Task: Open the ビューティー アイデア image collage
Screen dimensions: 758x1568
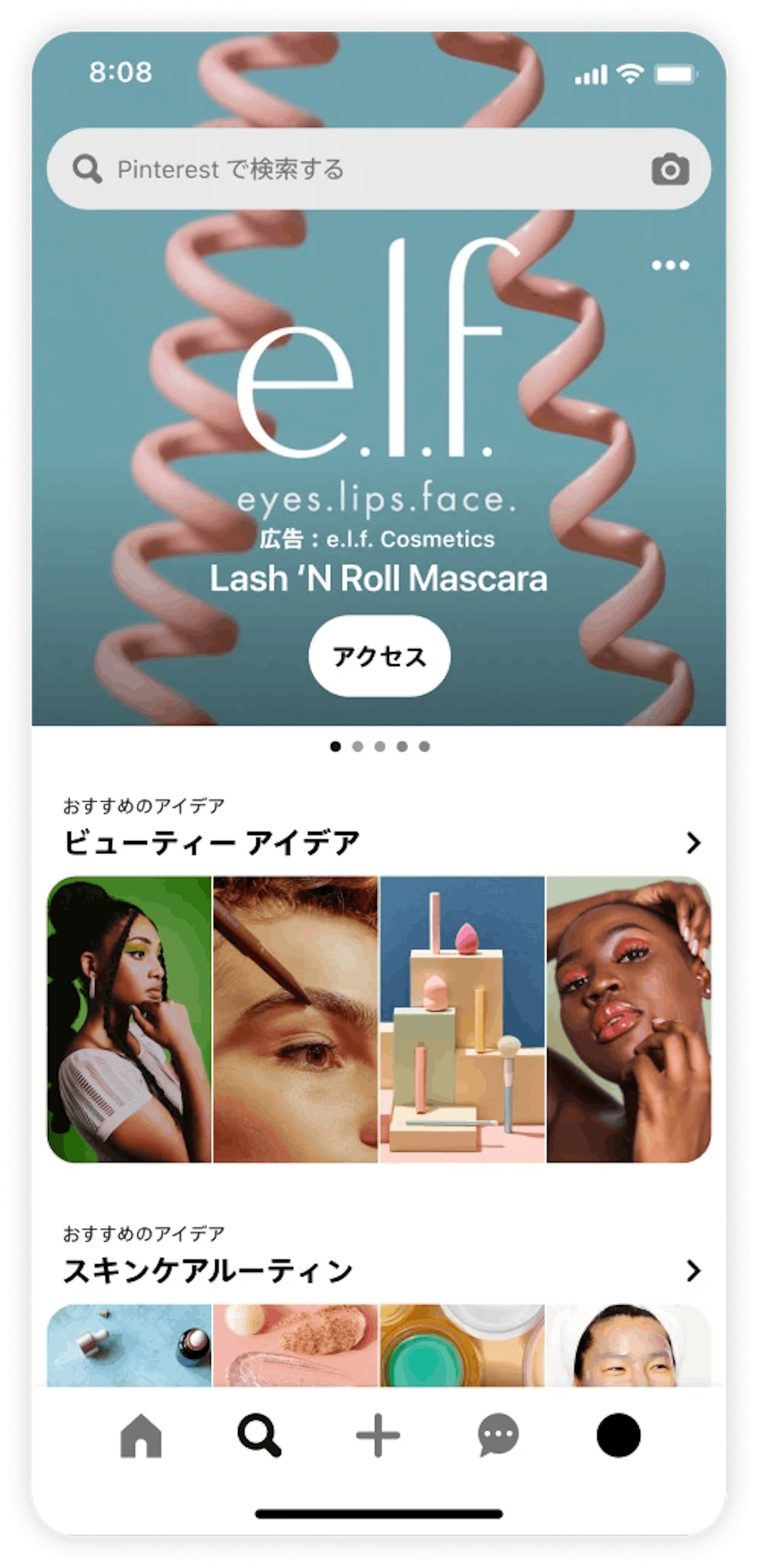Action: coord(378,1019)
